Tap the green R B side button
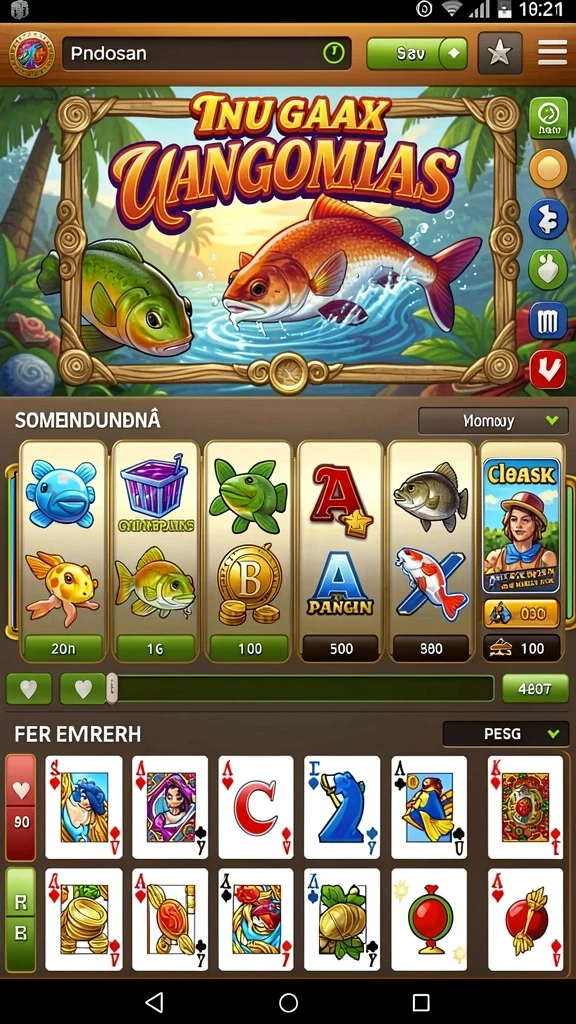Viewport: 576px width, 1024px height. click(21, 920)
